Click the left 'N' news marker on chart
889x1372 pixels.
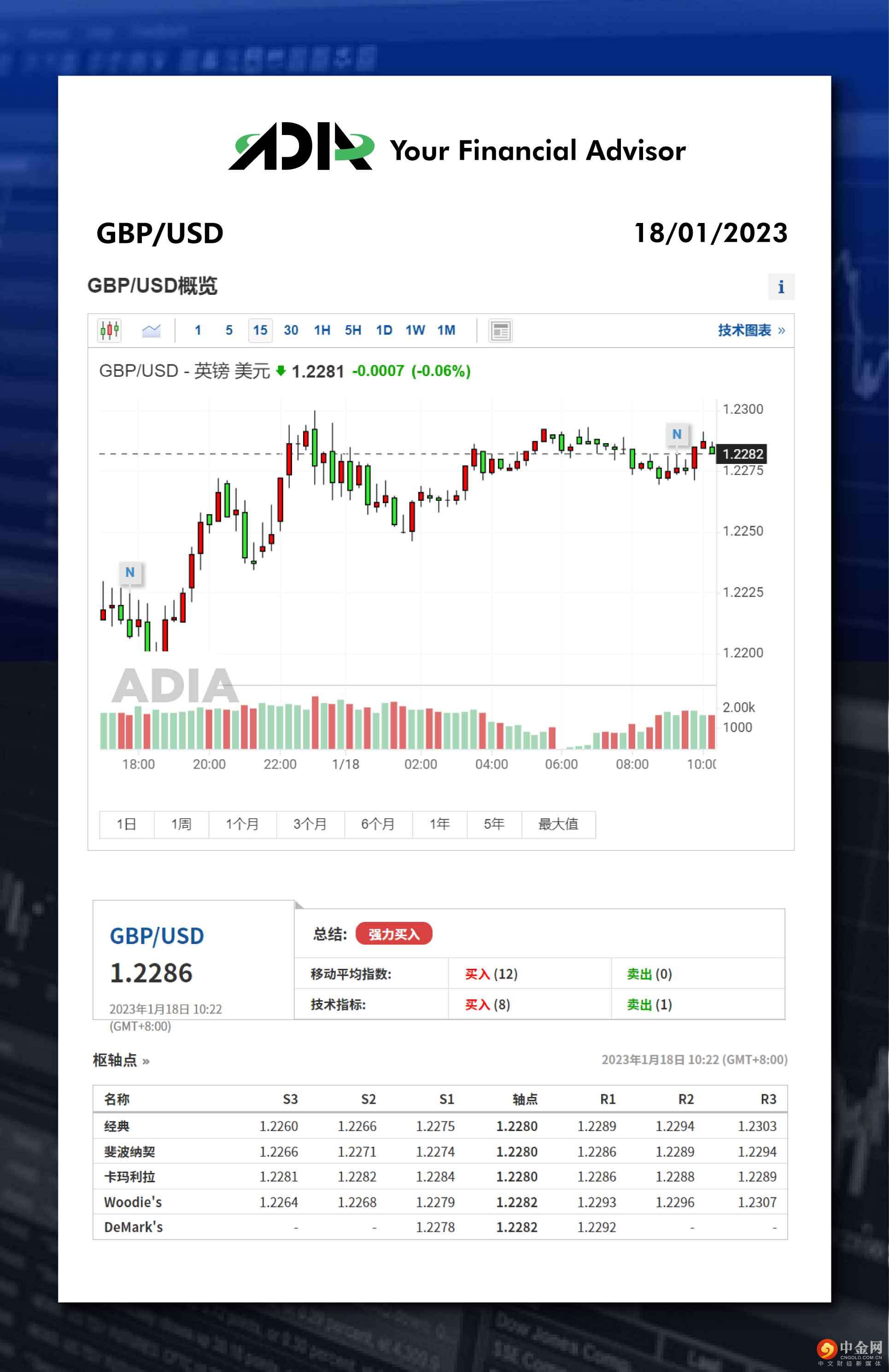click(x=130, y=573)
